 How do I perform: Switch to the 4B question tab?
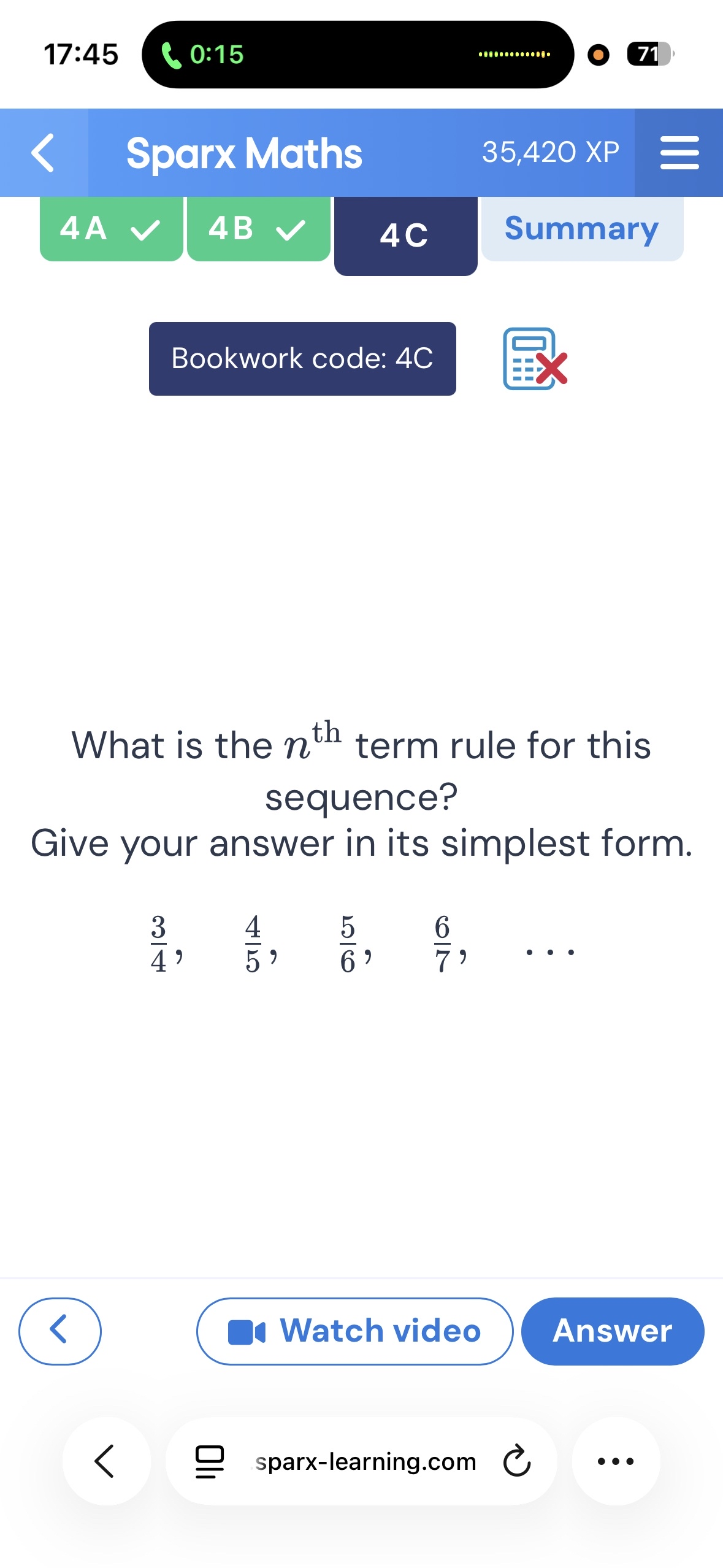pos(258,229)
